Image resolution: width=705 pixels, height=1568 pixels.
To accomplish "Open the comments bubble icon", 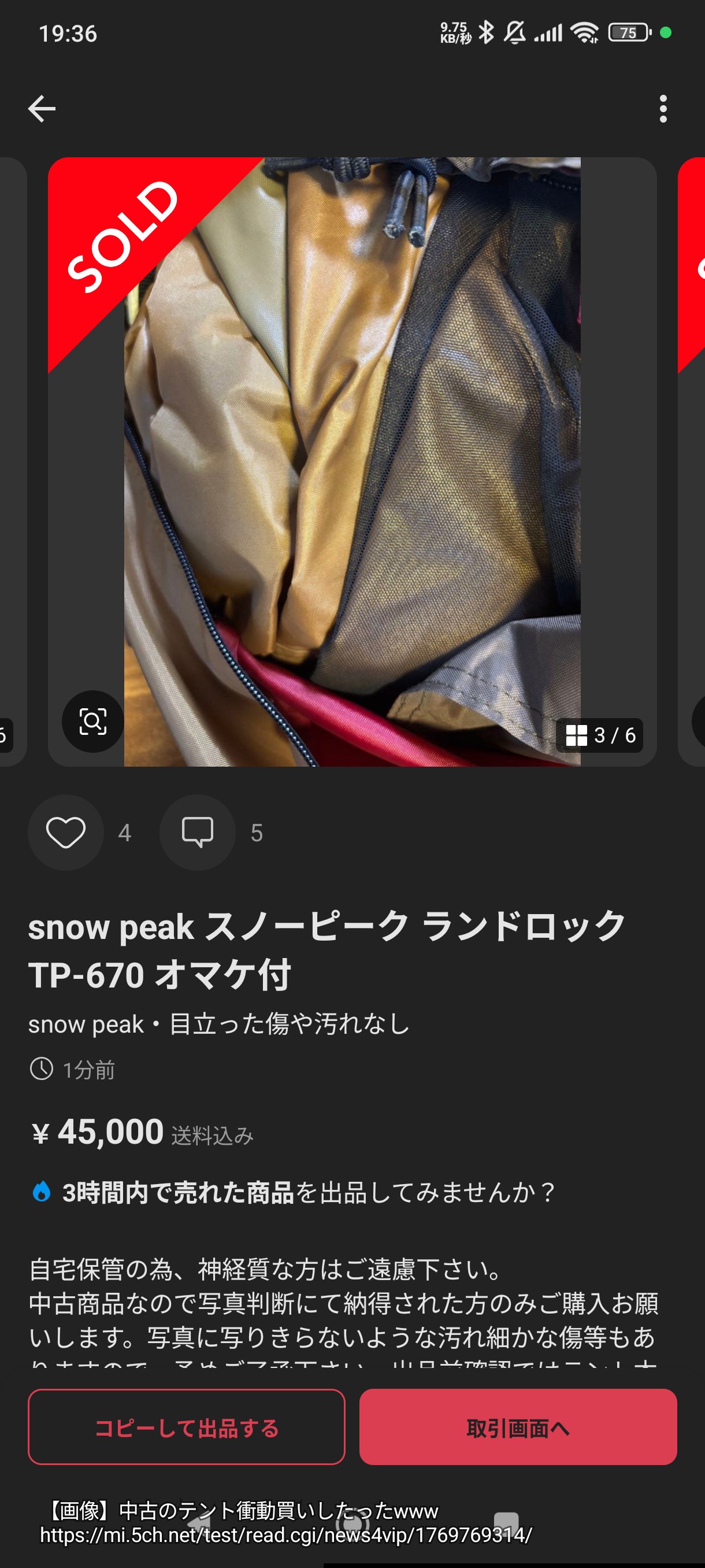I will (x=198, y=833).
